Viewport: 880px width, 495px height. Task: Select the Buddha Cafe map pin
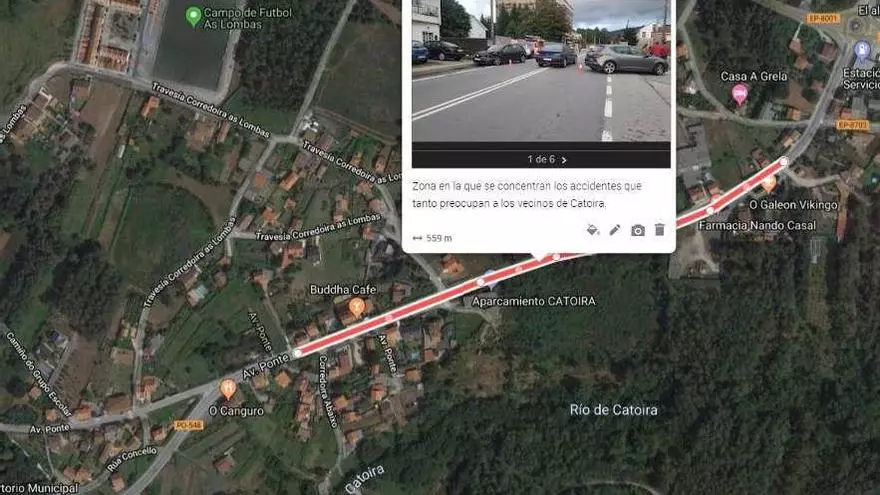pyautogui.click(x=357, y=306)
